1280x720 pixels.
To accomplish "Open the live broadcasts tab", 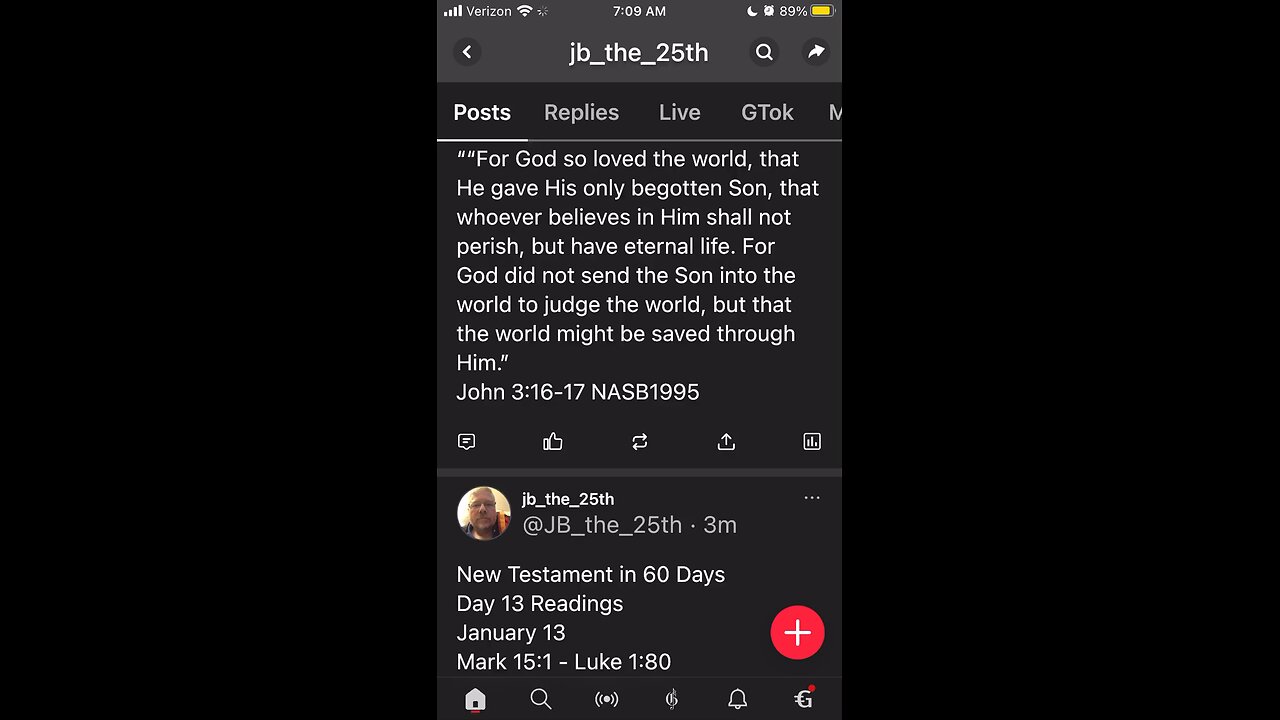I will click(606, 699).
